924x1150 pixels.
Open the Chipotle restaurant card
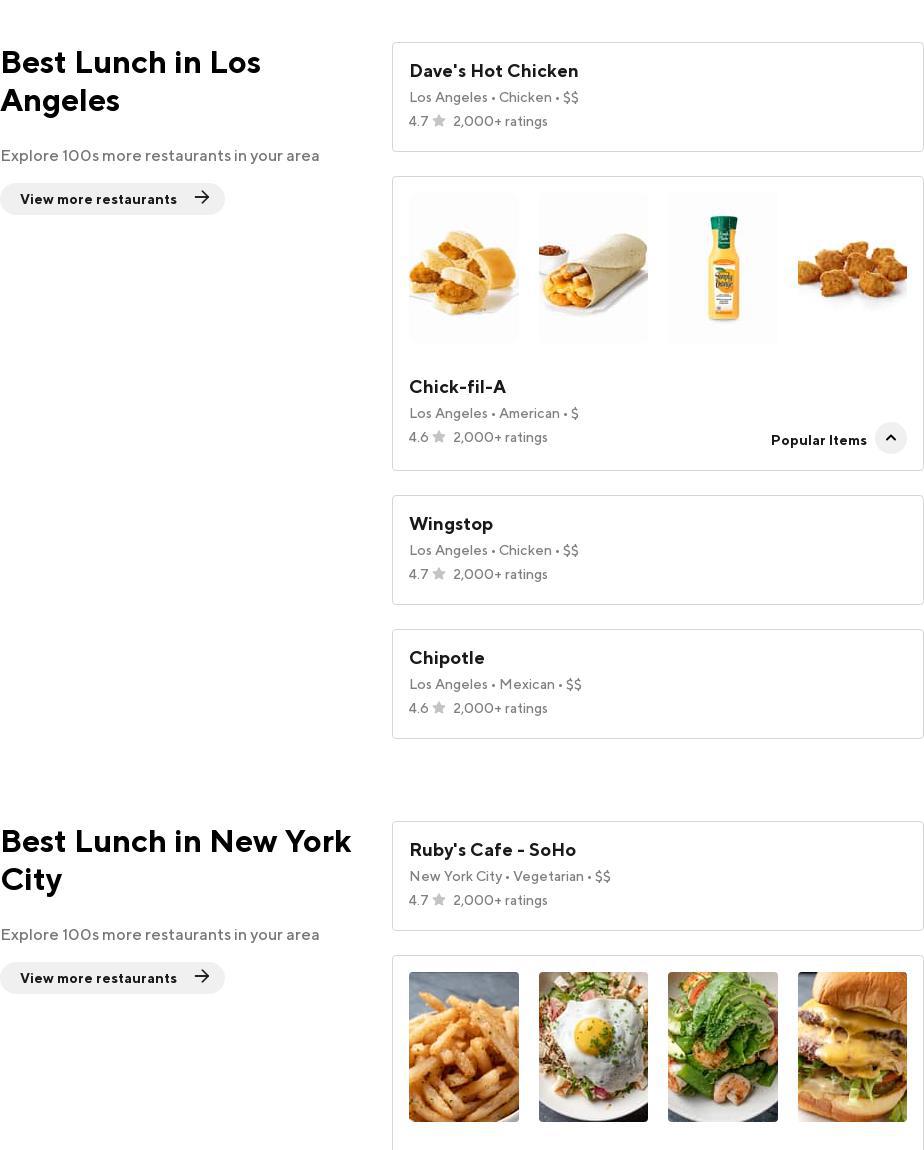coord(657,684)
